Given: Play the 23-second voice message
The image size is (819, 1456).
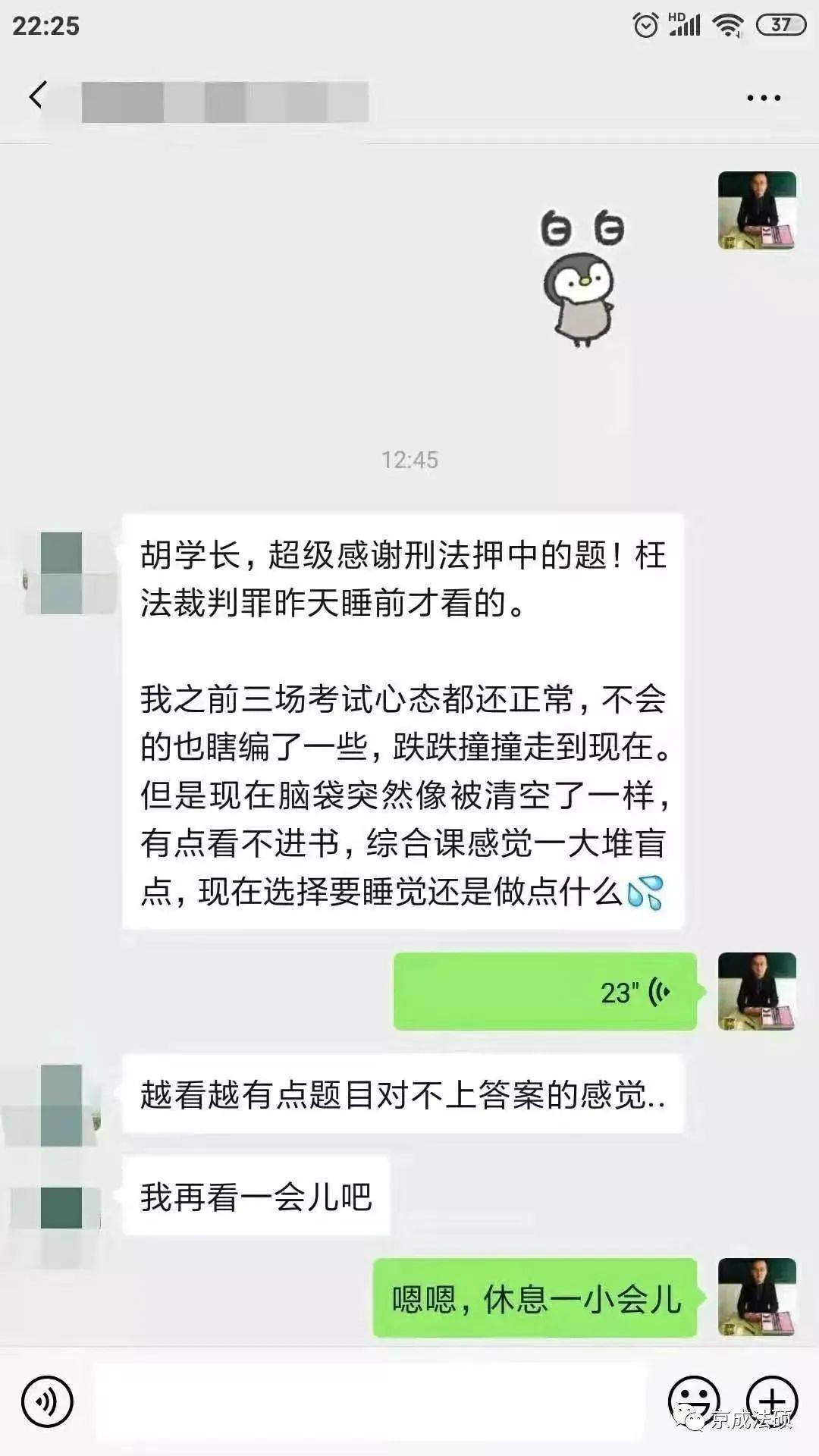Looking at the screenshot, I should pos(544,991).
